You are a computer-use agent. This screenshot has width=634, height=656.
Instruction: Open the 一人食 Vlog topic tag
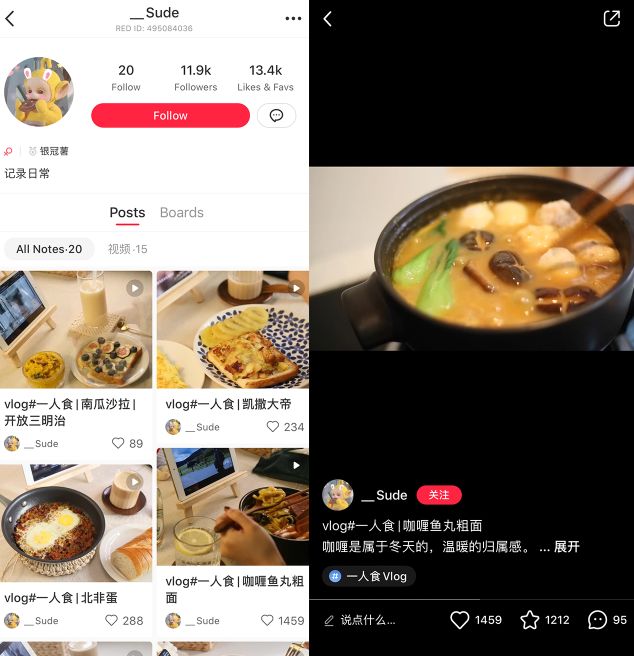coord(368,576)
